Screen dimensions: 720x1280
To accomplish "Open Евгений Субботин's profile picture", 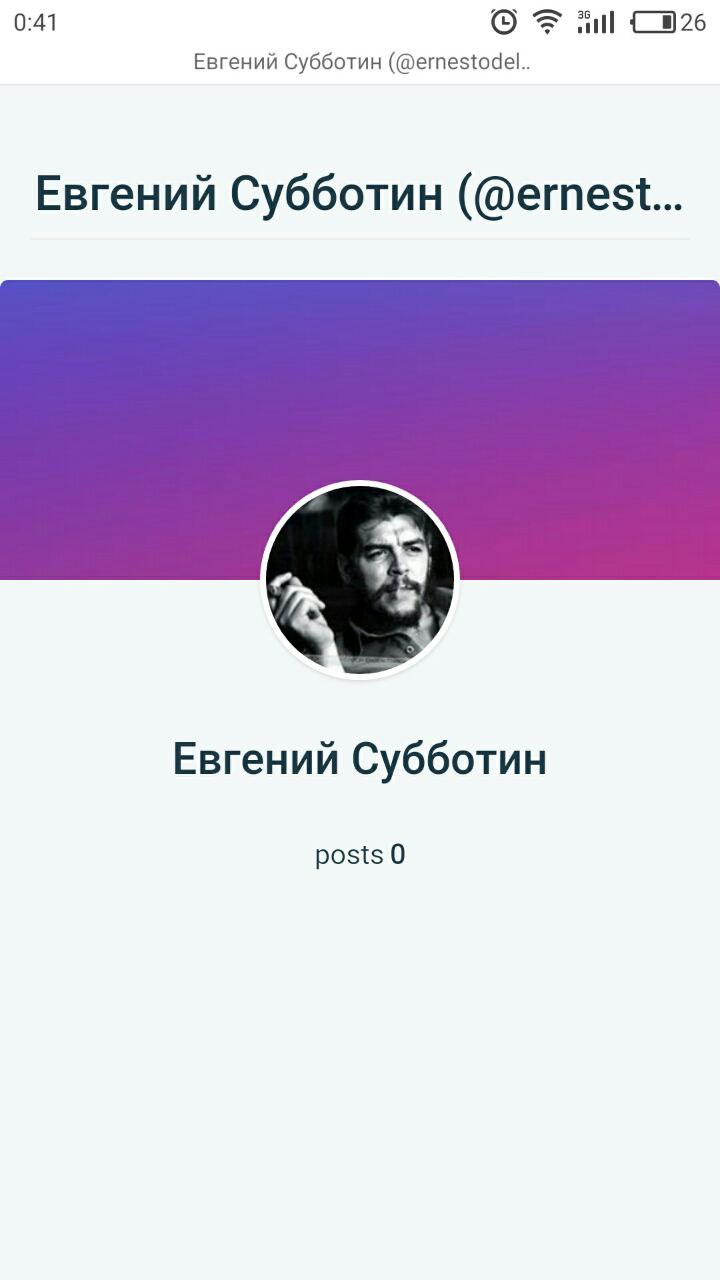I will click(x=360, y=580).
